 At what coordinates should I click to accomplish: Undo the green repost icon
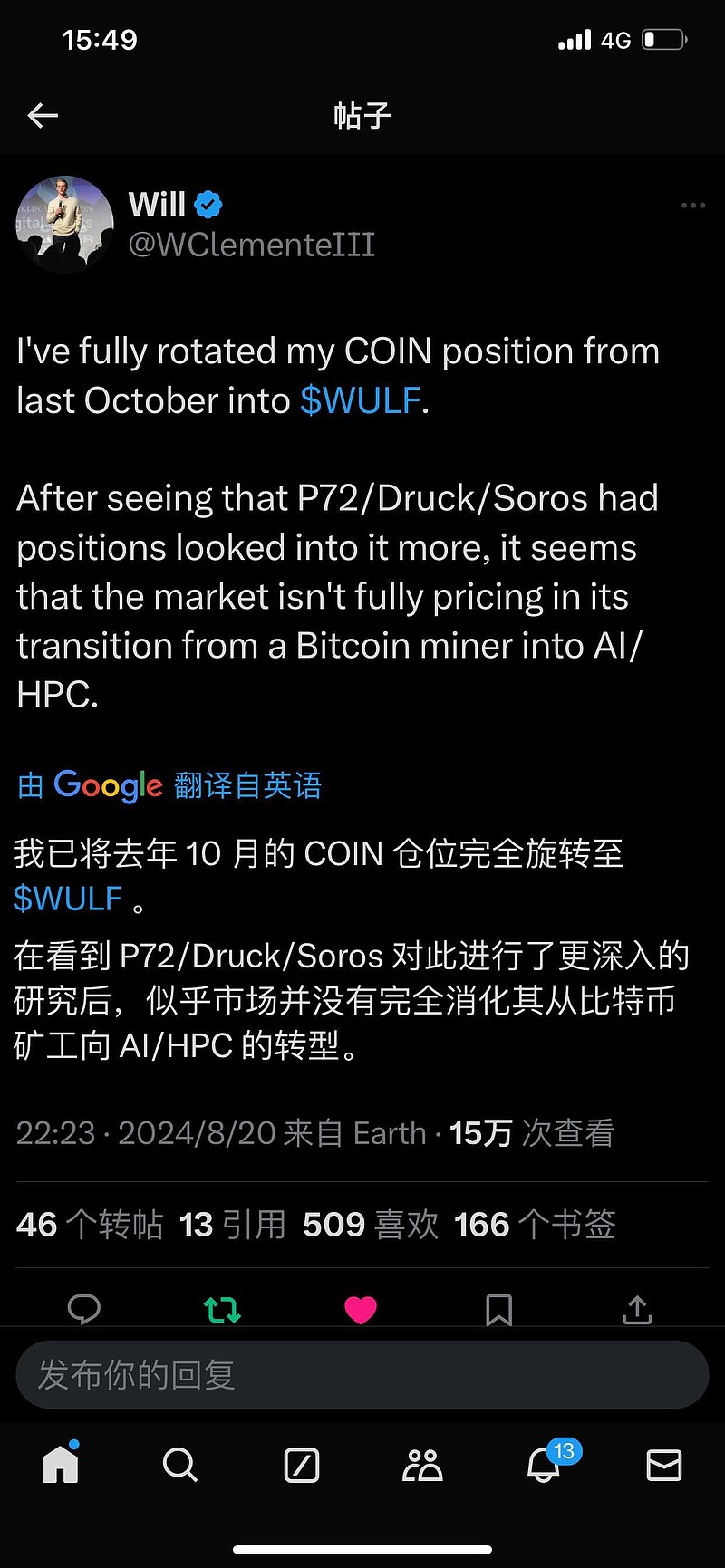222,1310
